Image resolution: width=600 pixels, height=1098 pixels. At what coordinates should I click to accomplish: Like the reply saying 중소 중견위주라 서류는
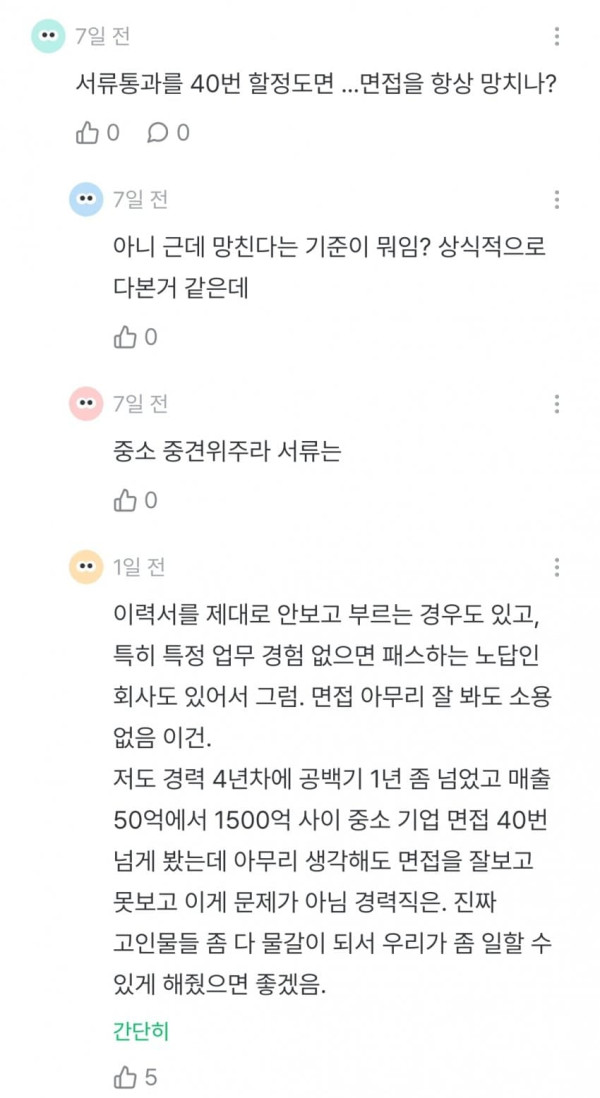point(136,501)
